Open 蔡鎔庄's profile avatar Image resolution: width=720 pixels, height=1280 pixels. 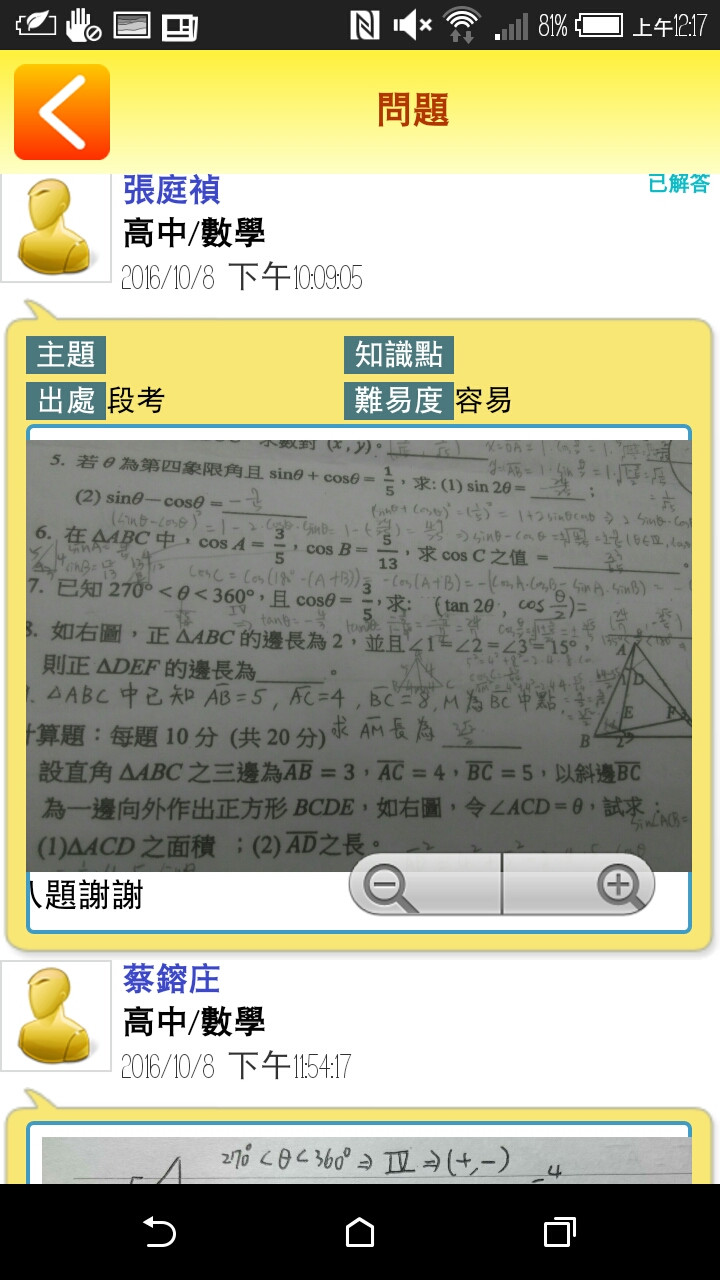pos(56,1016)
